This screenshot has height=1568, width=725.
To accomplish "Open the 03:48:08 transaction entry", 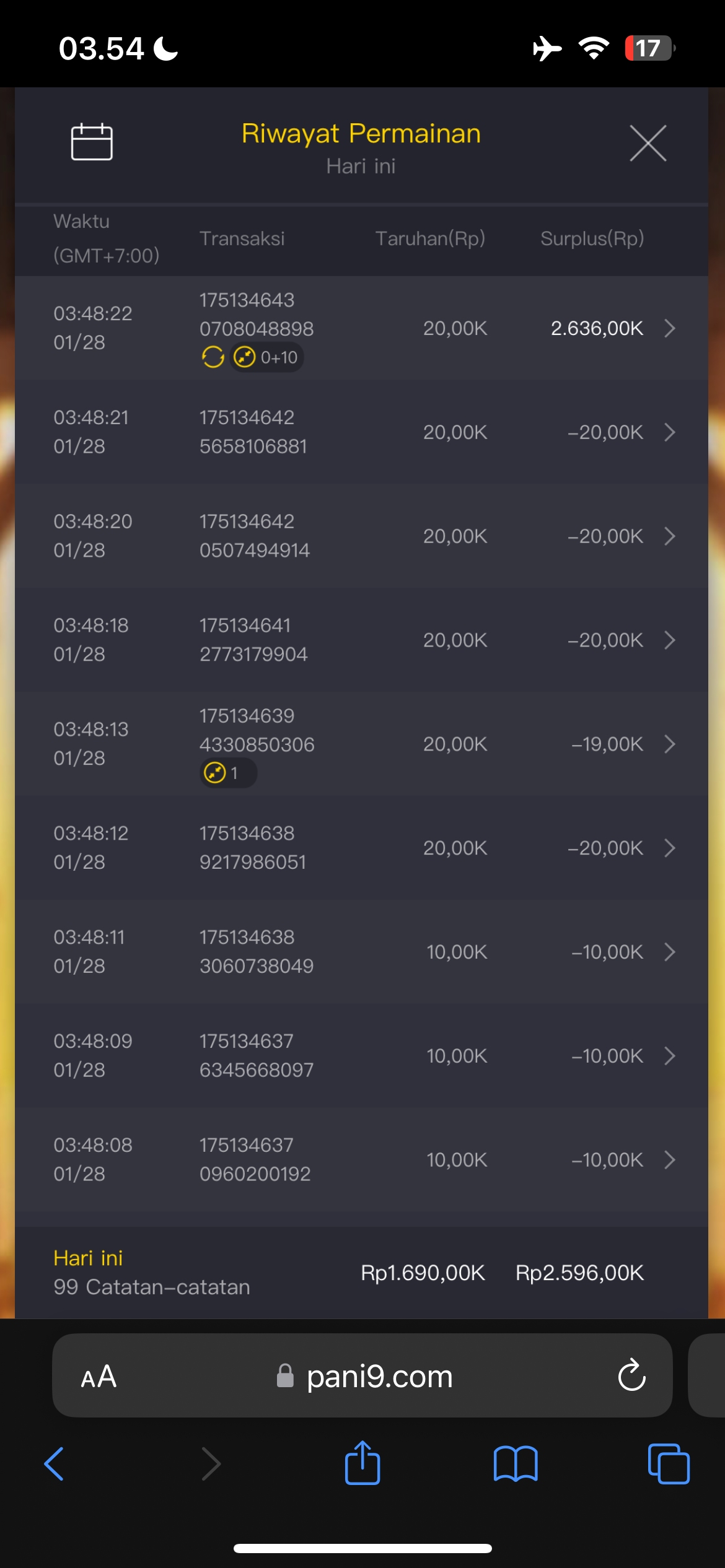I will [669, 1160].
